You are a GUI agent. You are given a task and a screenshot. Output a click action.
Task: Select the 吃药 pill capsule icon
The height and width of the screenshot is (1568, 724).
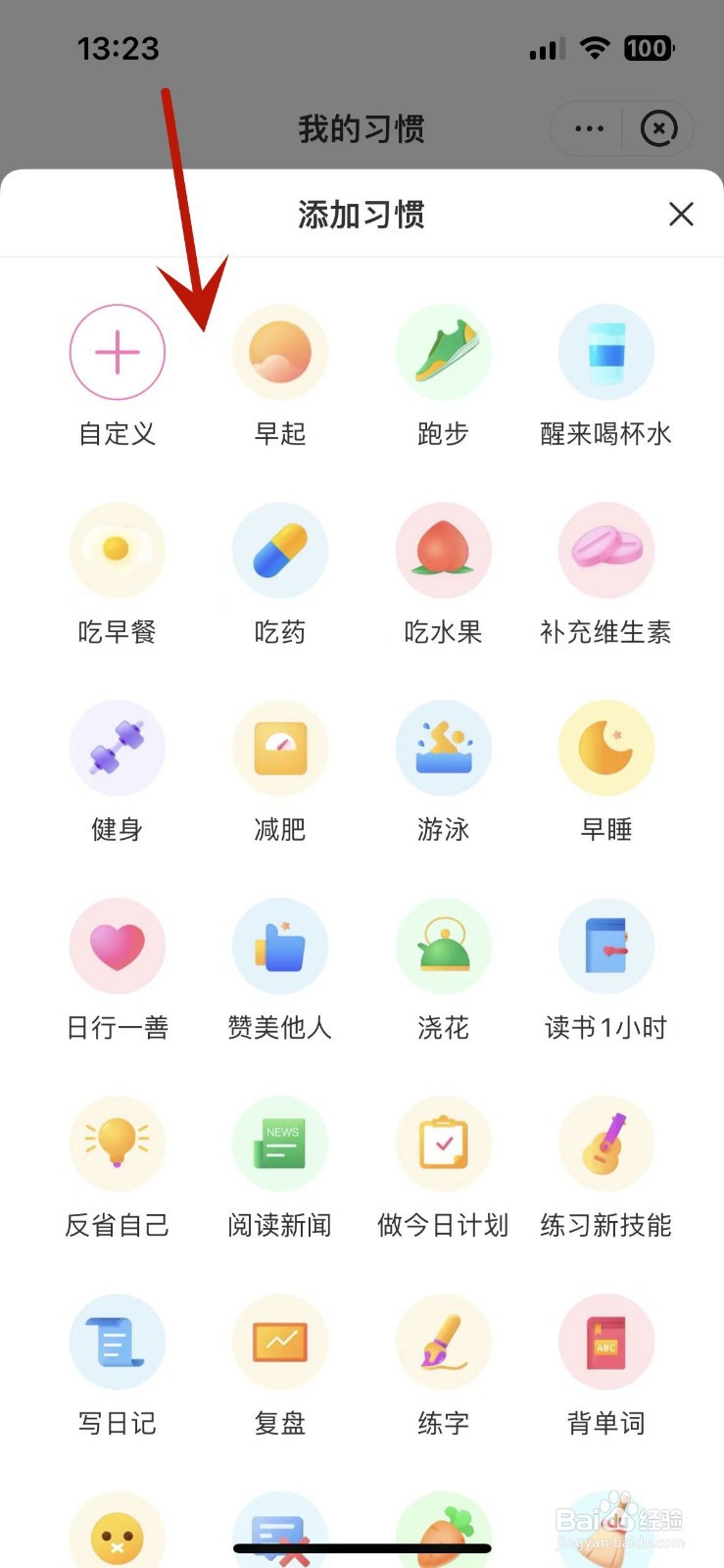[280, 550]
